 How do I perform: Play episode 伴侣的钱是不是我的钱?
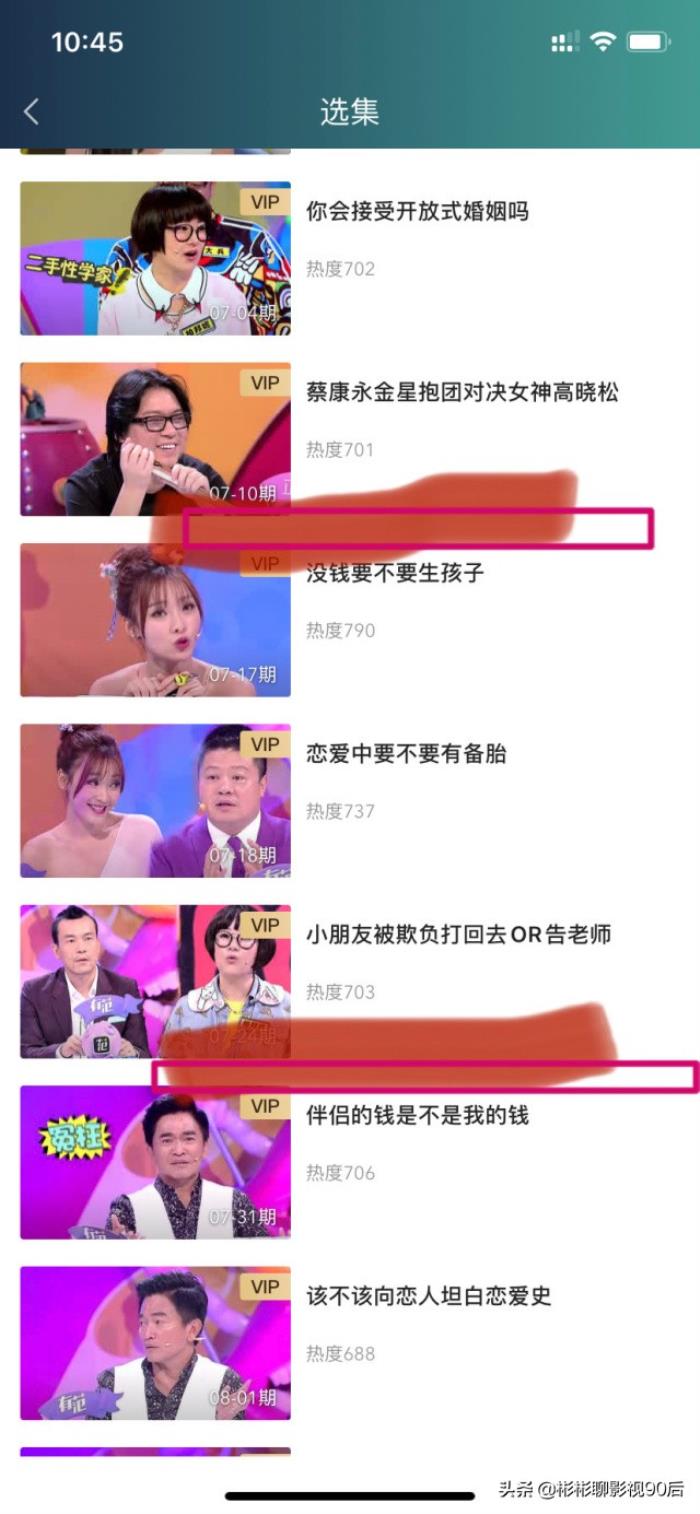tap(155, 1162)
